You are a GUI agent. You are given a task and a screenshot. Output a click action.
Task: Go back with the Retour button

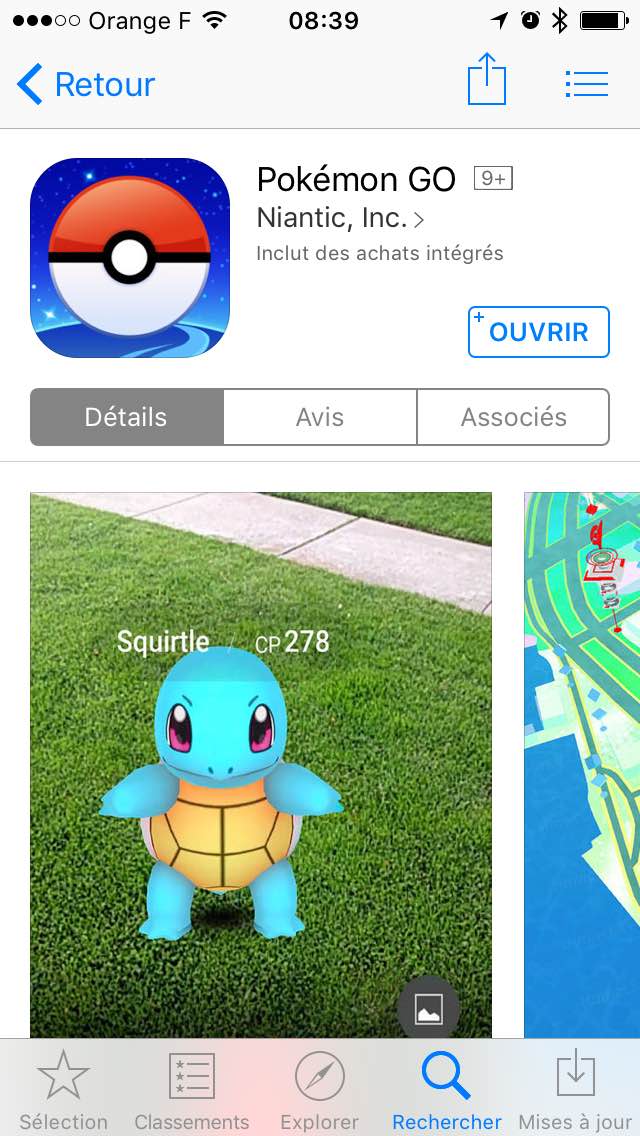pos(86,84)
